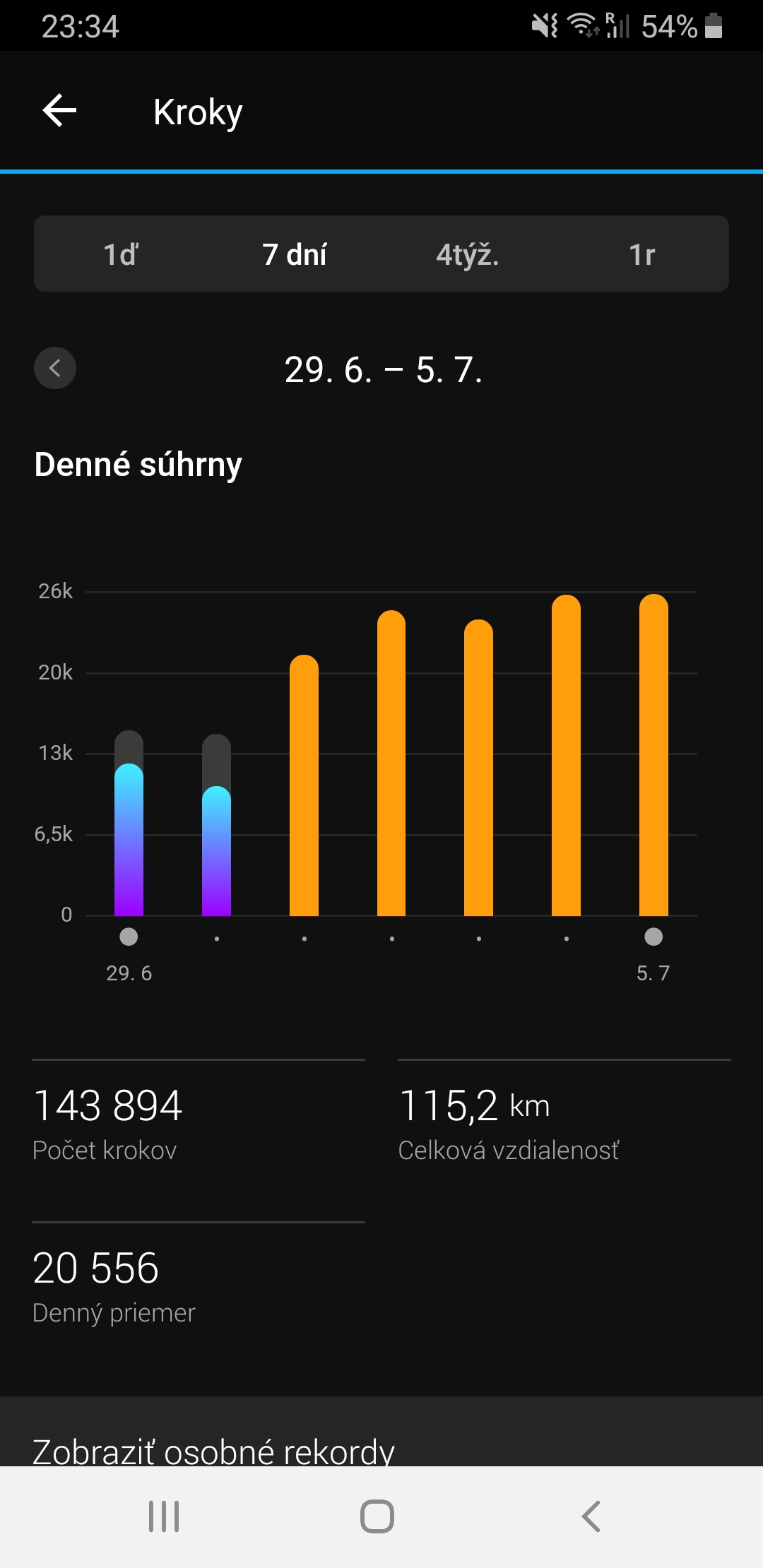
Task: Show the 1r yearly view
Action: 641,254
